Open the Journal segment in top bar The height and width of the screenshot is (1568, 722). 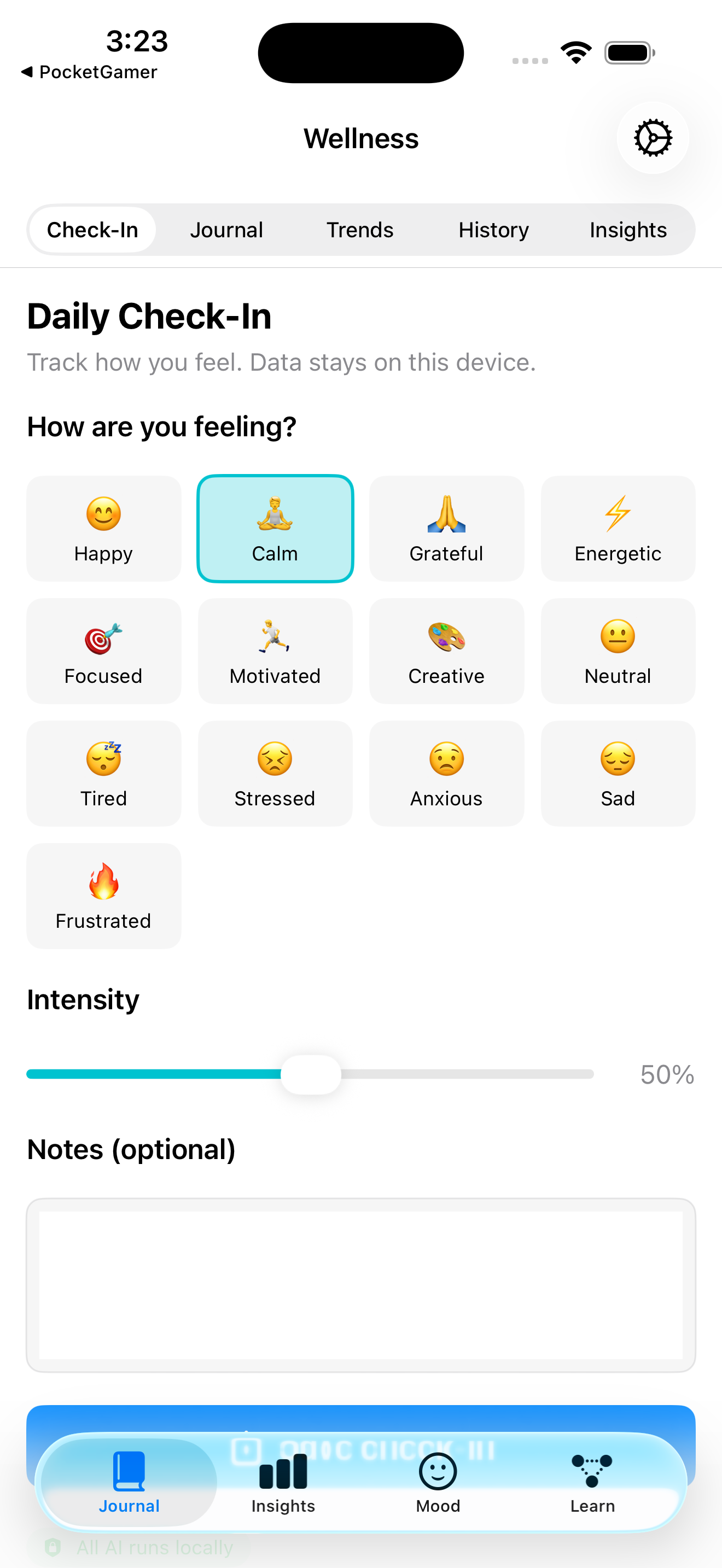[x=226, y=230]
